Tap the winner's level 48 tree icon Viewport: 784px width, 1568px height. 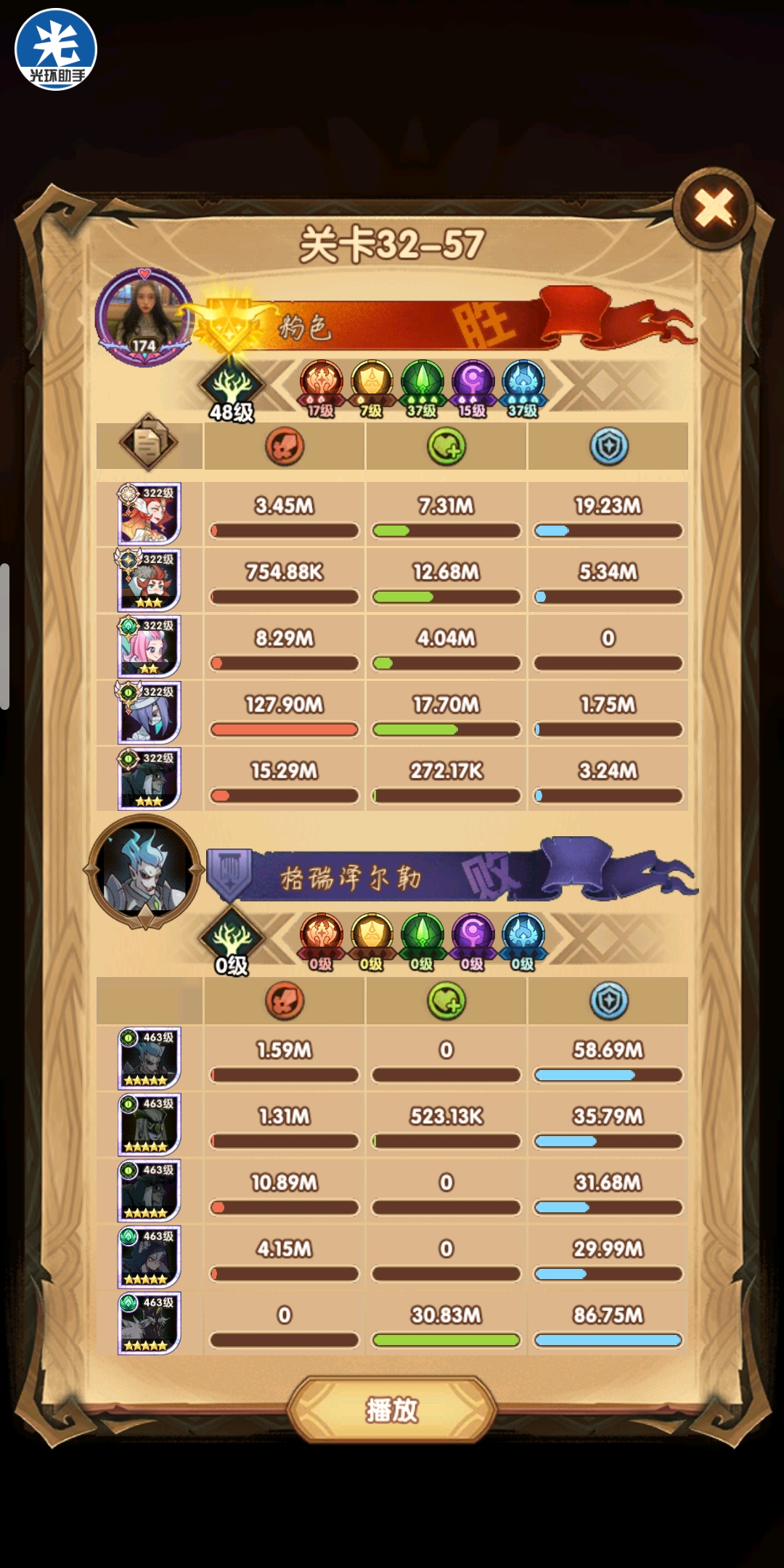point(232,388)
